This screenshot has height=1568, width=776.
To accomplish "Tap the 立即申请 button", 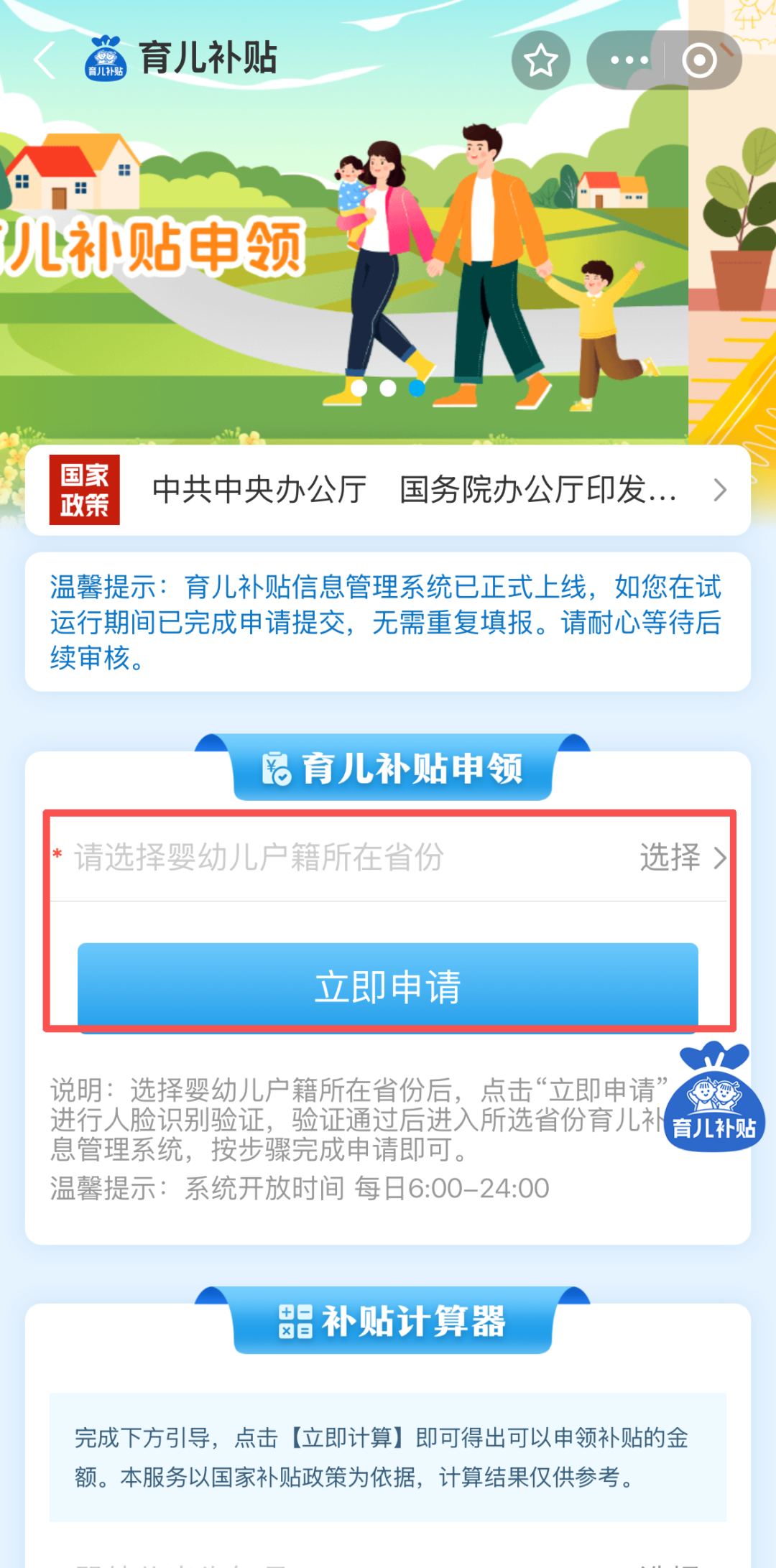I will (x=388, y=985).
